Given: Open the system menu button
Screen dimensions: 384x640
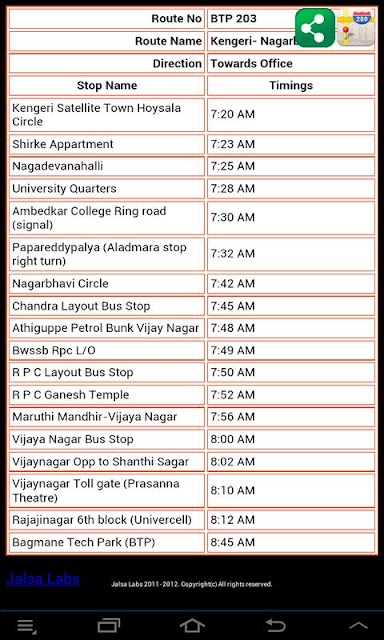Looking at the screenshot, I should [x=27, y=626].
